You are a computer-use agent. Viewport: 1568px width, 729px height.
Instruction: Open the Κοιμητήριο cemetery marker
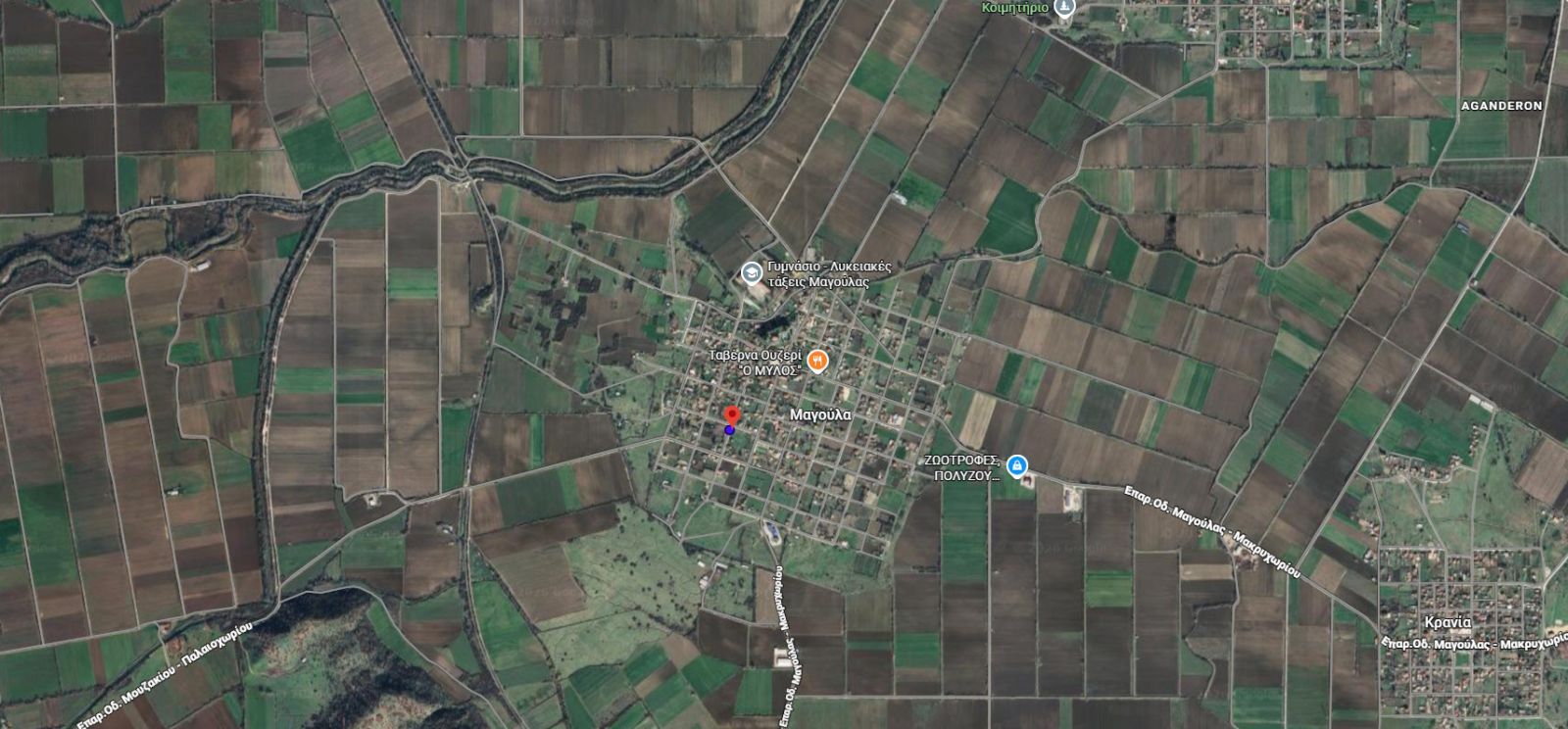[x=1065, y=8]
